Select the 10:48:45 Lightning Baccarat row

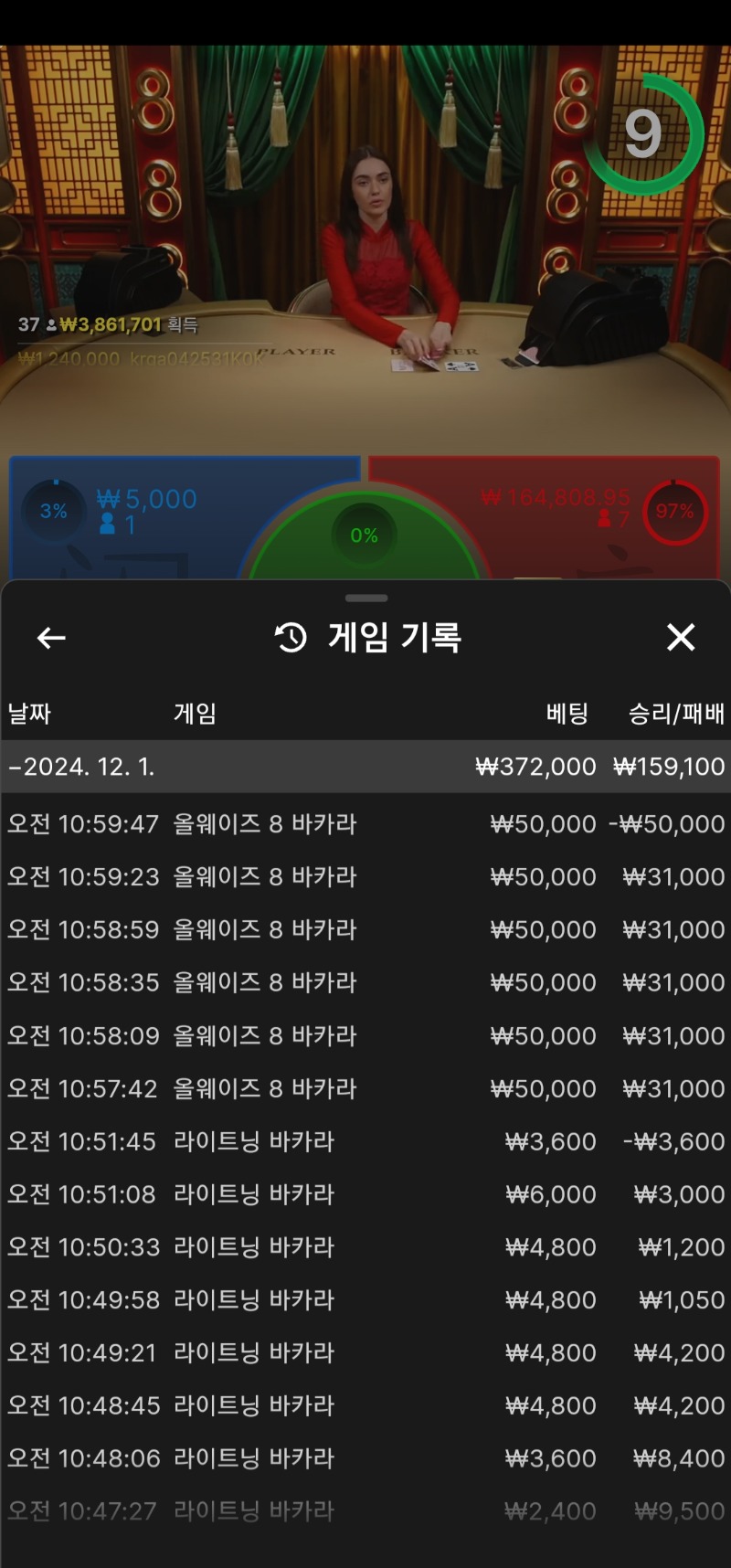tap(365, 1406)
